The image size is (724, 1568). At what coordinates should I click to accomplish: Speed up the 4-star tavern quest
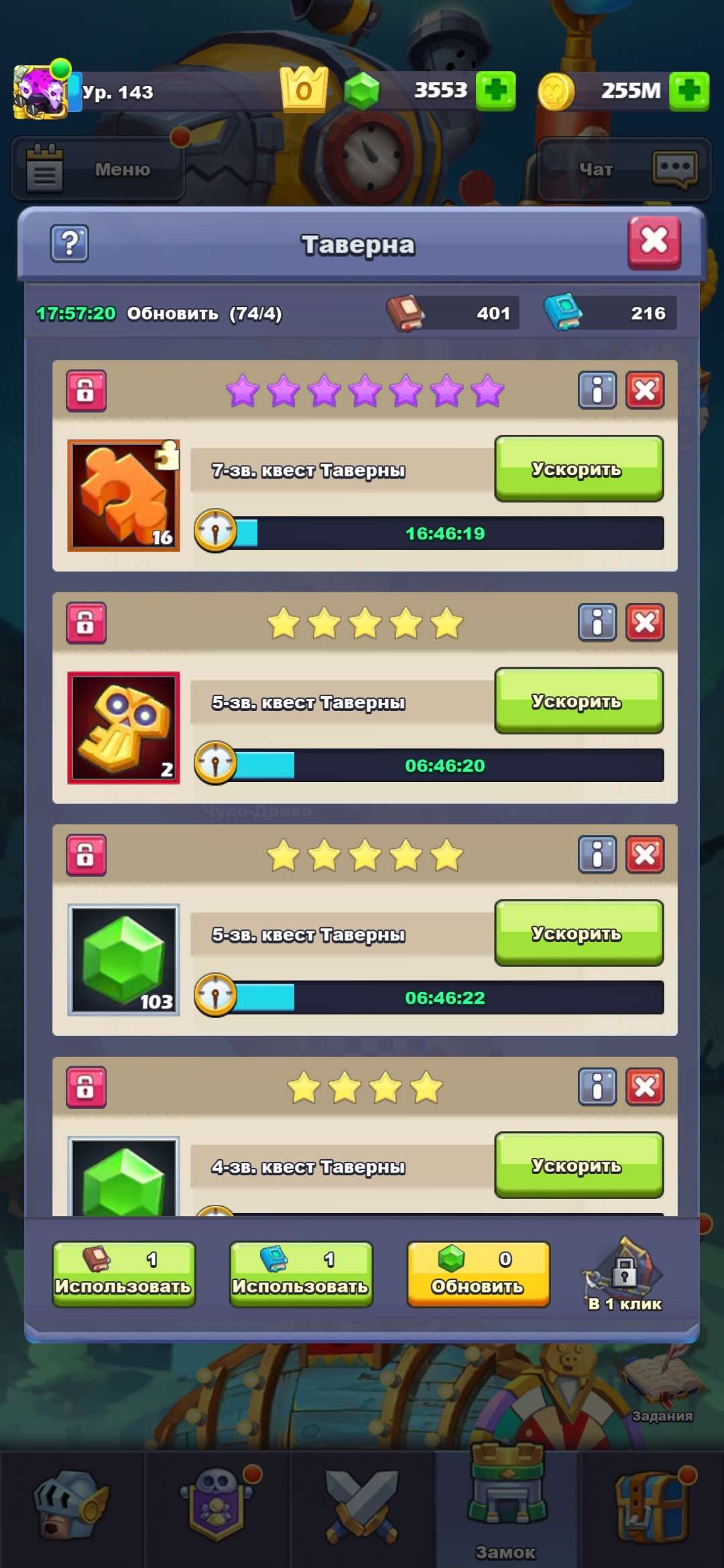click(579, 1165)
